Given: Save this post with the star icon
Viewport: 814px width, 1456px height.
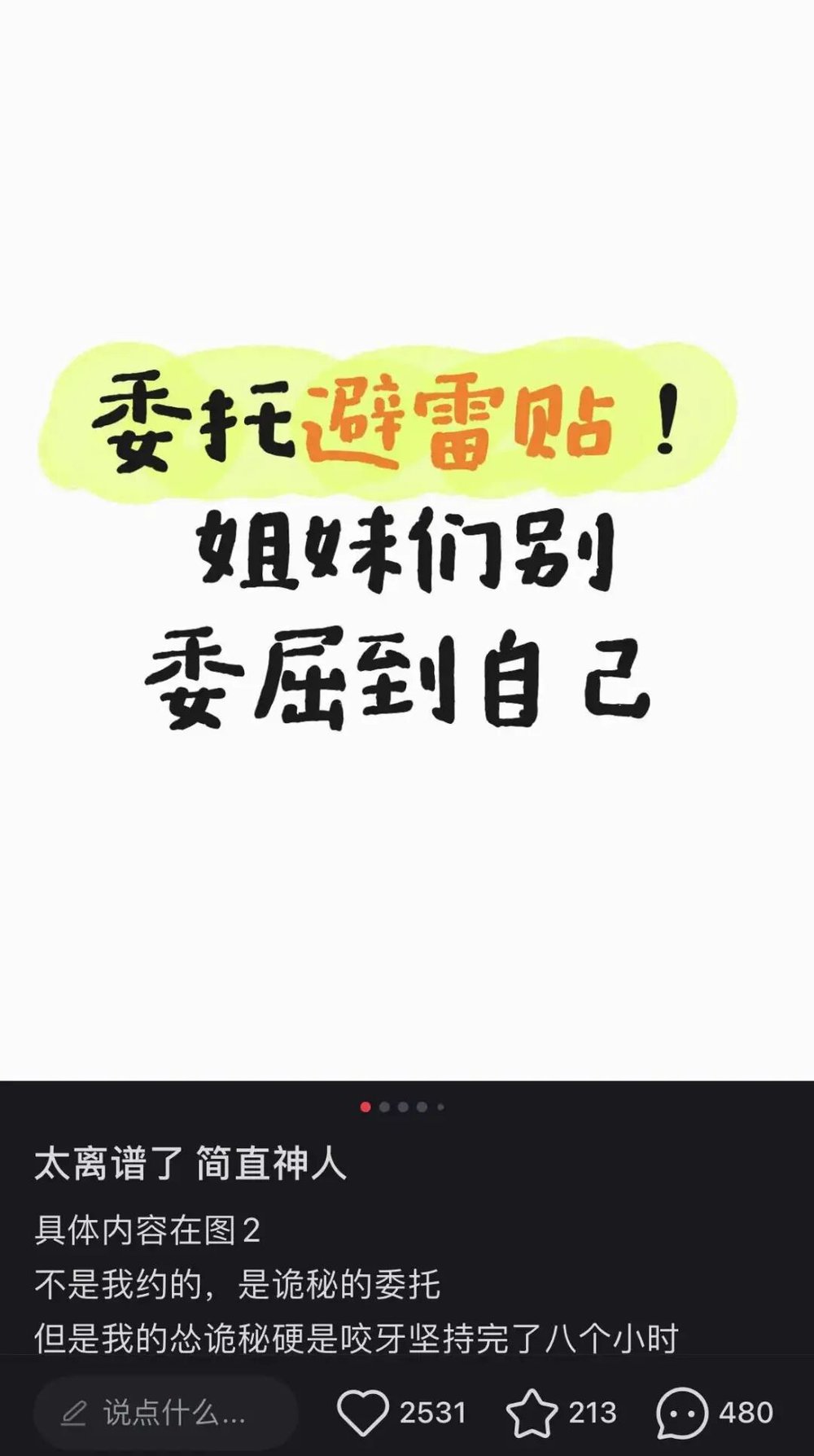Looking at the screenshot, I should (x=532, y=1412).
